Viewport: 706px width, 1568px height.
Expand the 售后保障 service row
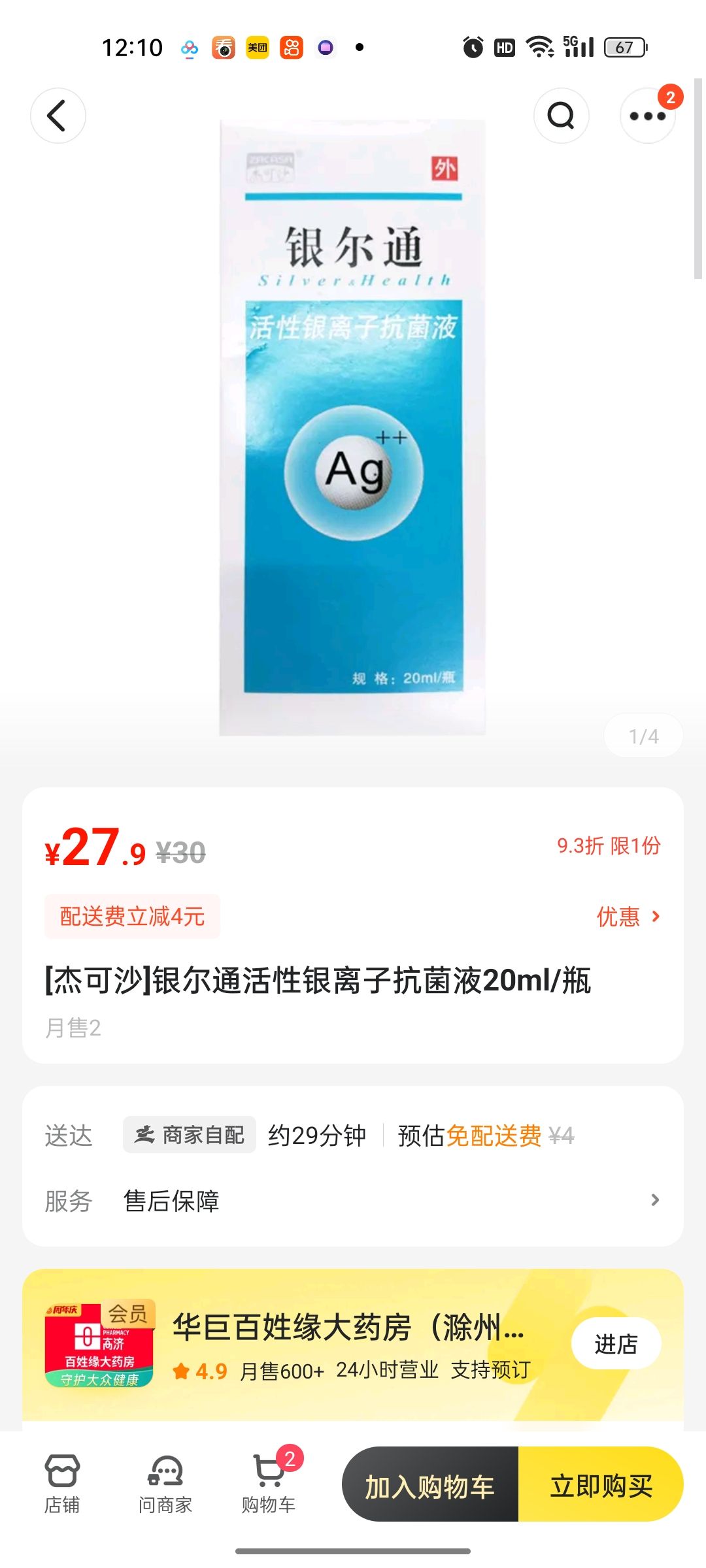point(392,1200)
